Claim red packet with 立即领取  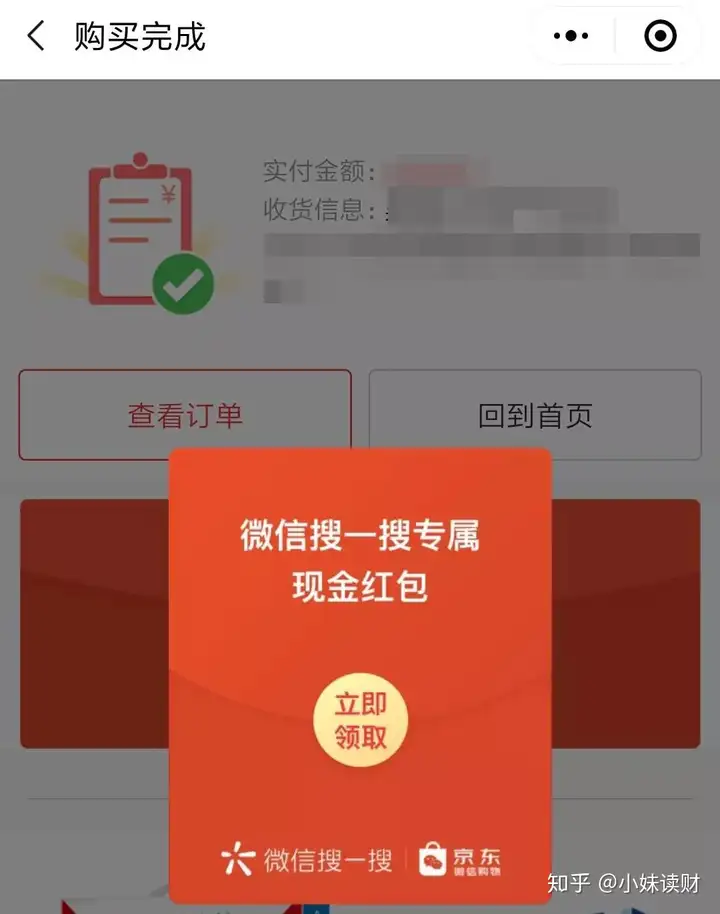(360, 721)
